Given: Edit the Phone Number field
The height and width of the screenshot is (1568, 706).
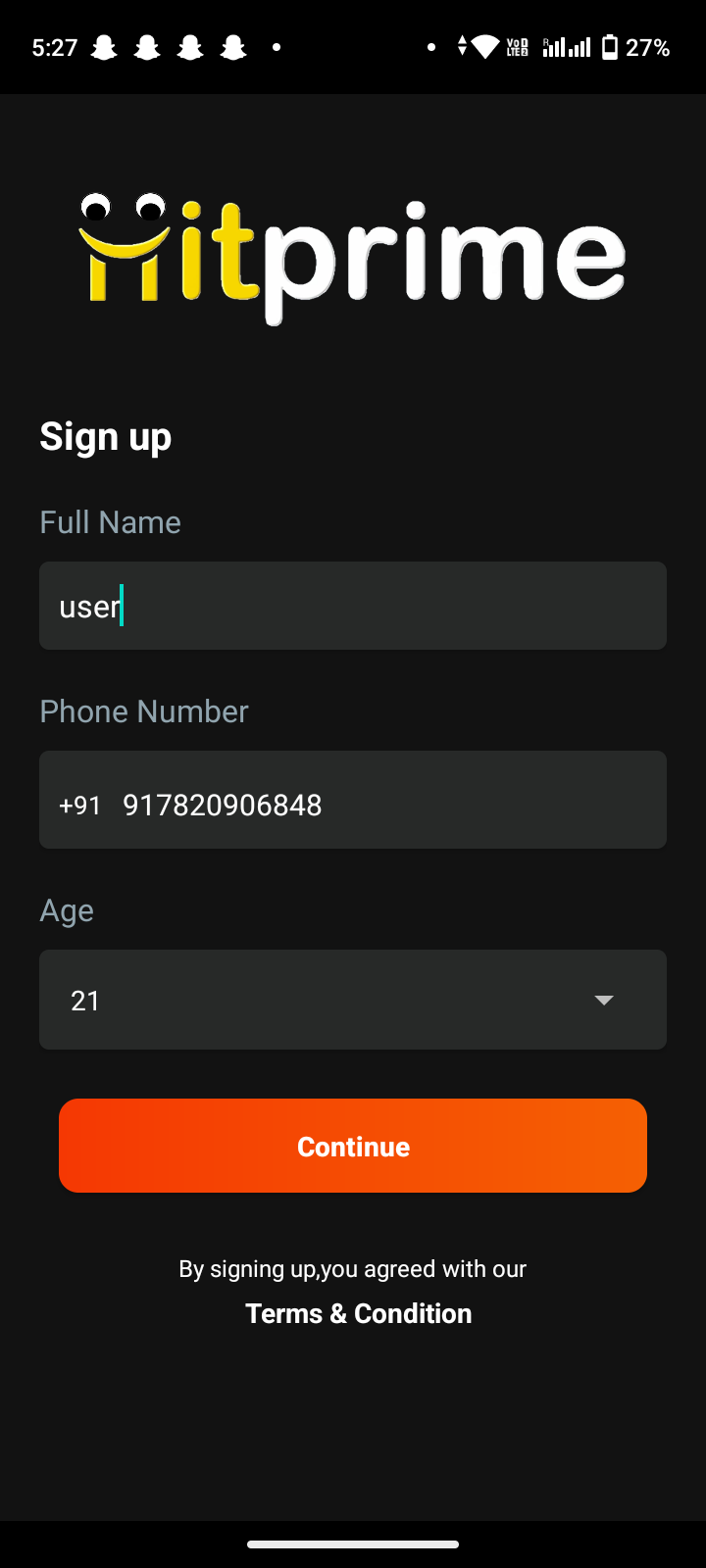Looking at the screenshot, I should [353, 800].
